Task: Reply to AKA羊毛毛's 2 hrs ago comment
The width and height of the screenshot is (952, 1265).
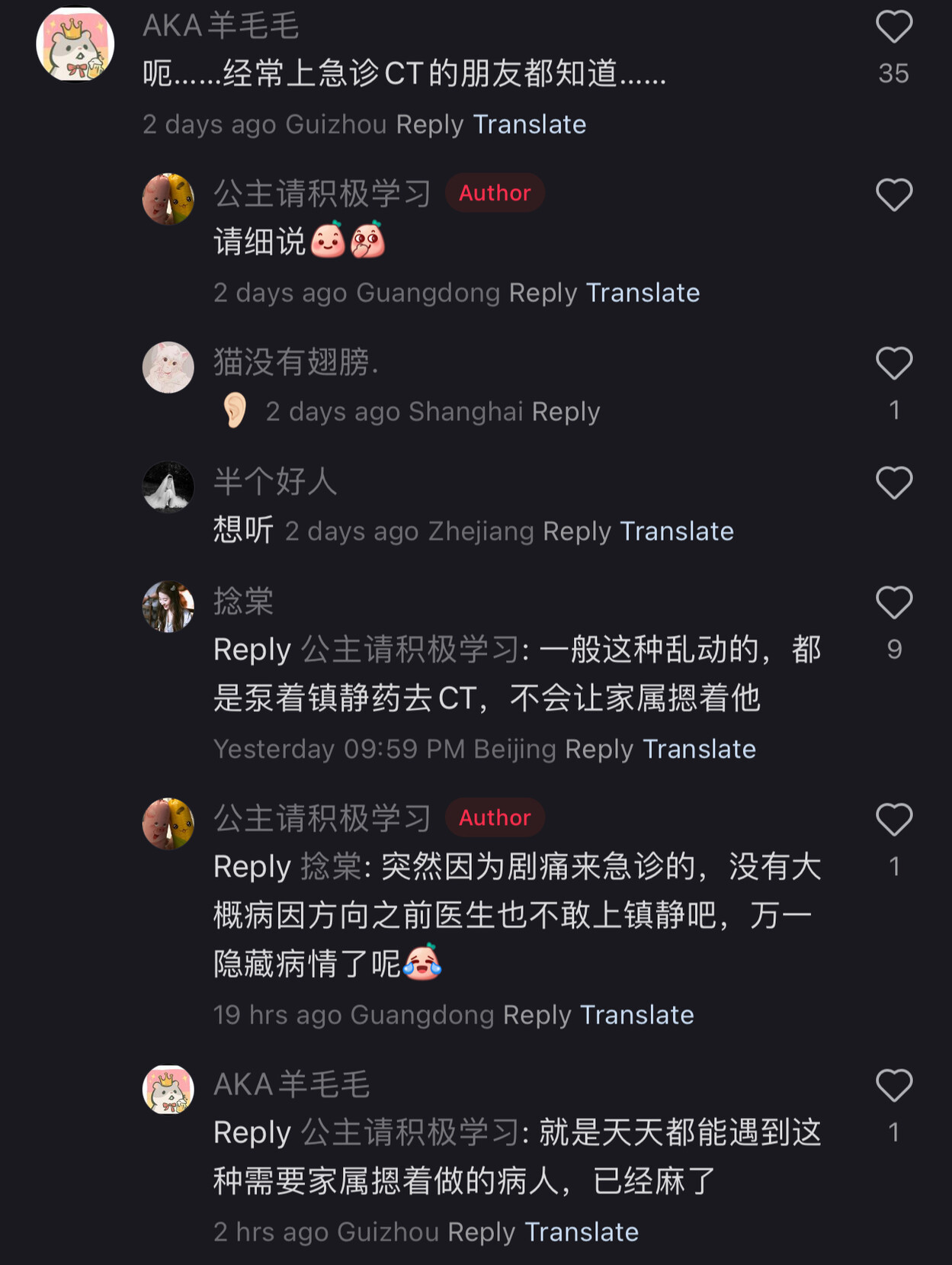Action: [482, 1232]
